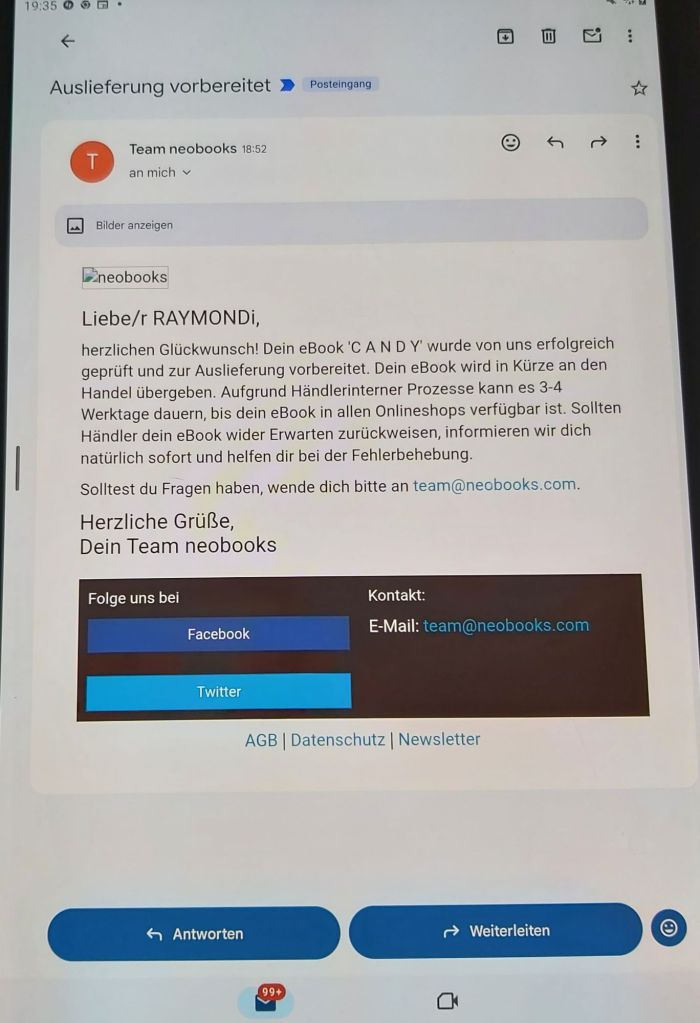Expand recipient details next to an mich
The width and height of the screenshot is (700, 1023).
pyautogui.click(x=186, y=173)
